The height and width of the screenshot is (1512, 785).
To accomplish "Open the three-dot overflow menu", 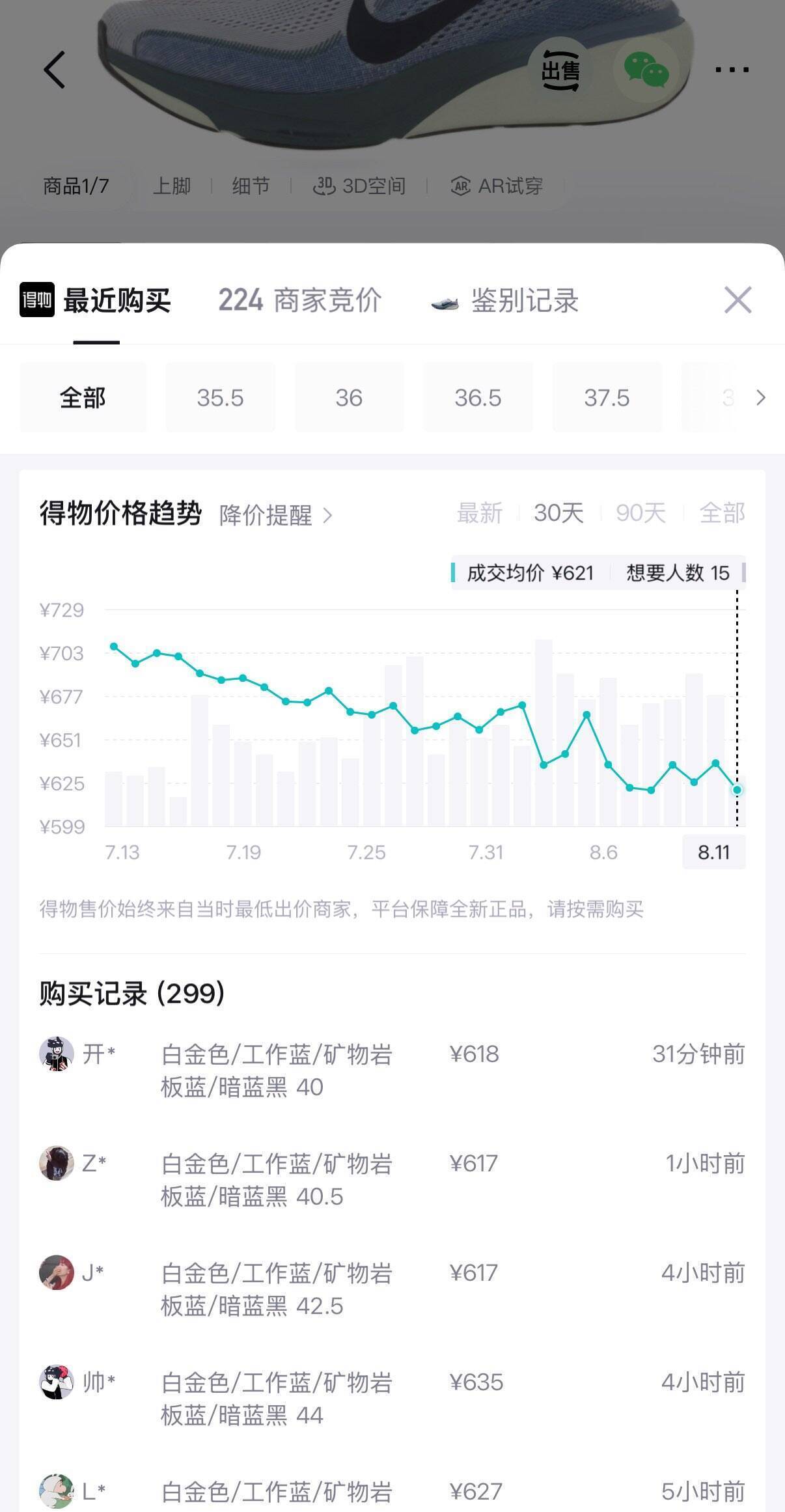I will pos(732,70).
